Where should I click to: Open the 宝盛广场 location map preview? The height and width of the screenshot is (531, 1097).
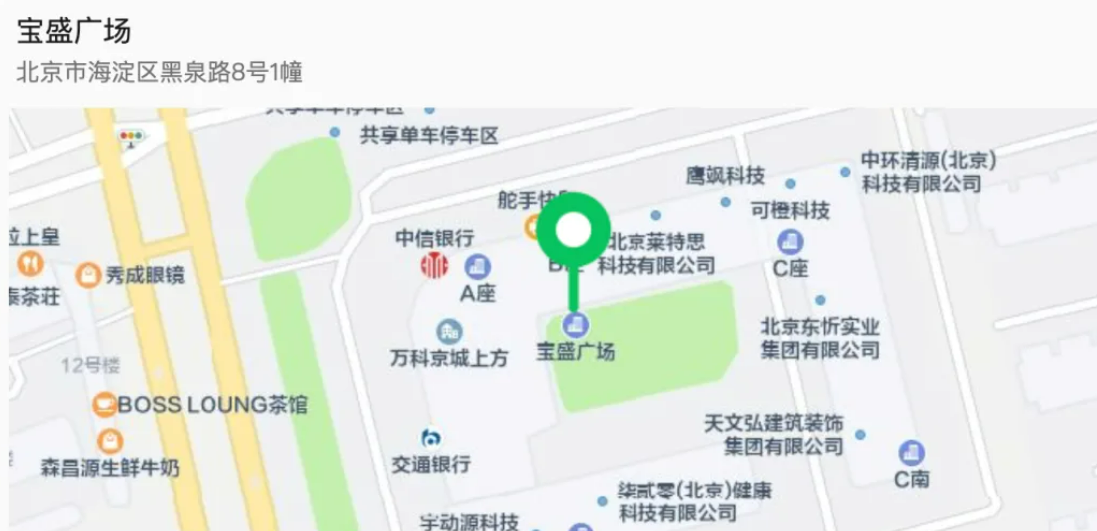click(x=548, y=320)
